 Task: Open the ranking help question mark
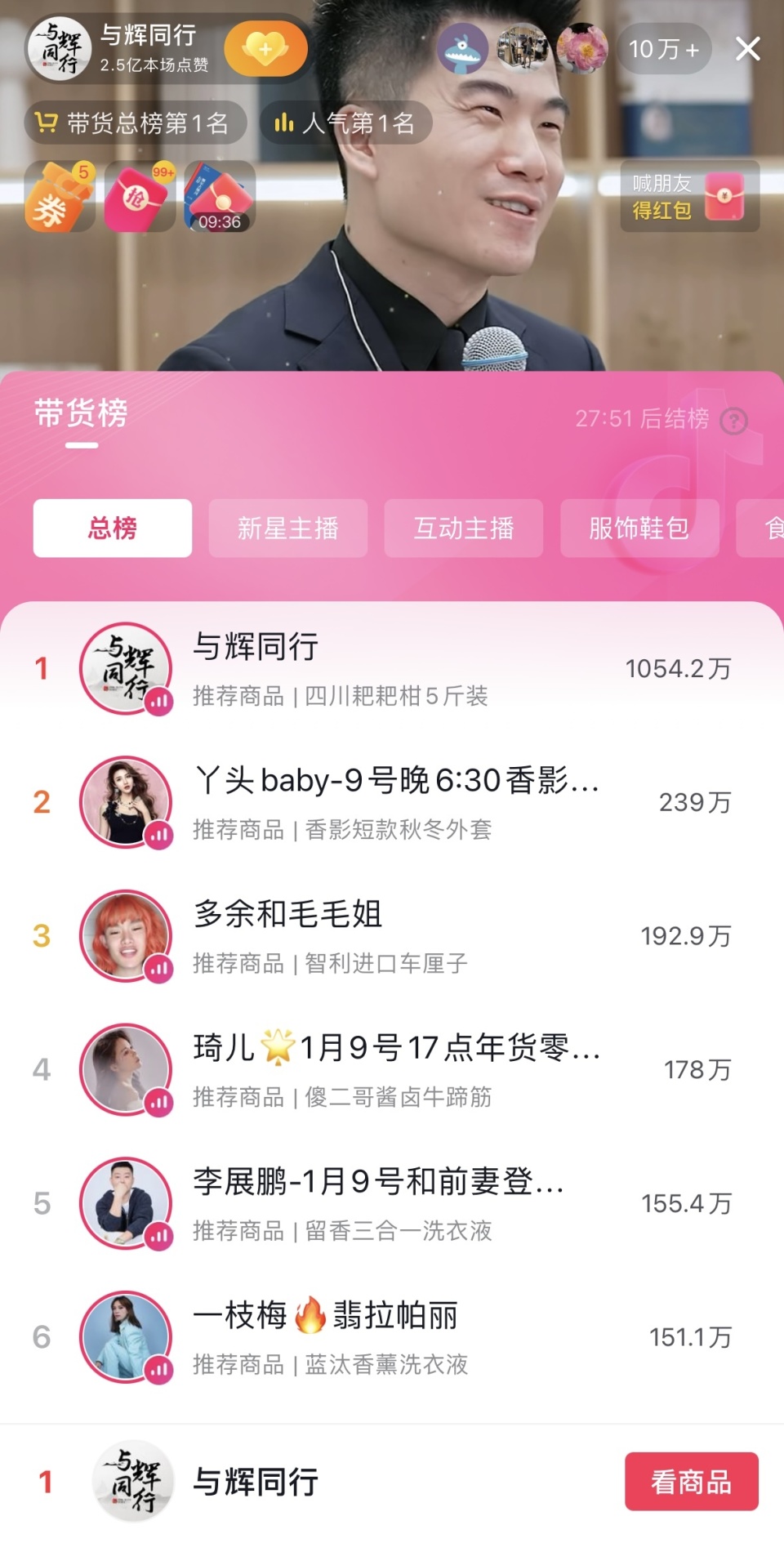[x=733, y=421]
